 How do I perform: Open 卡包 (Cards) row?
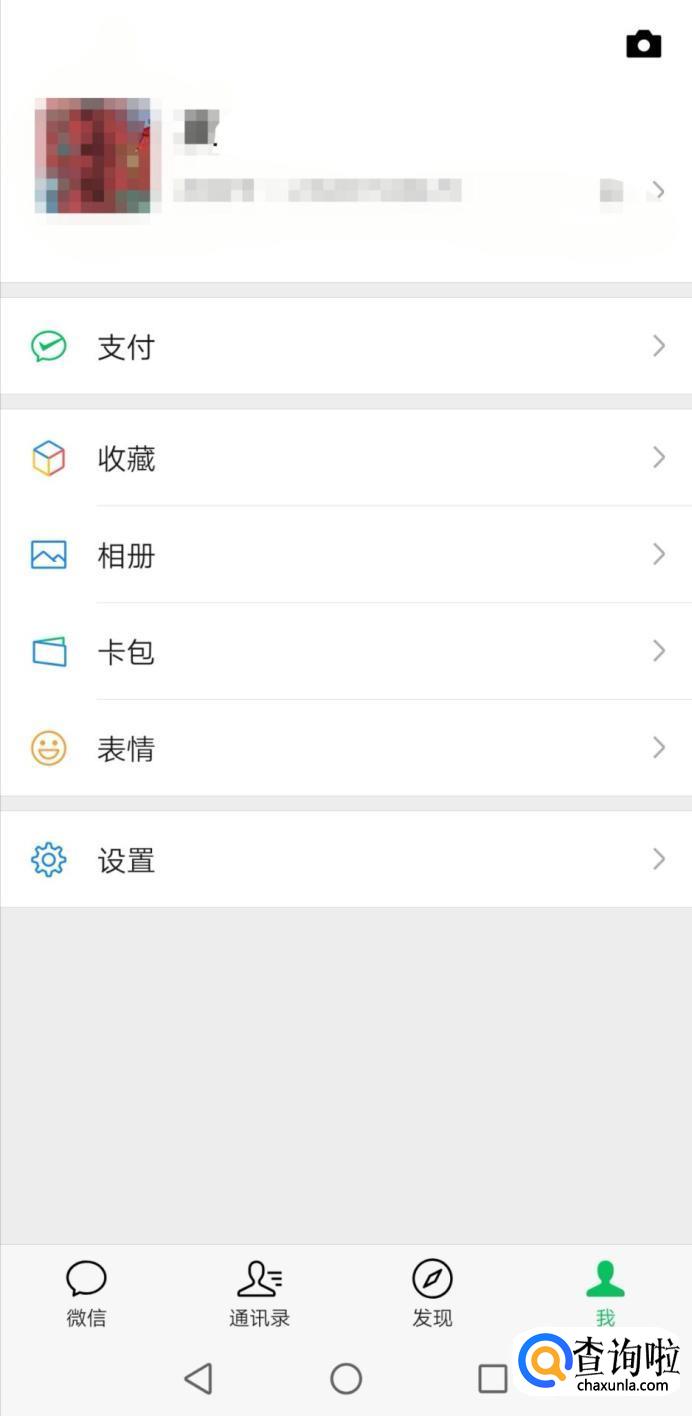[x=345, y=652]
